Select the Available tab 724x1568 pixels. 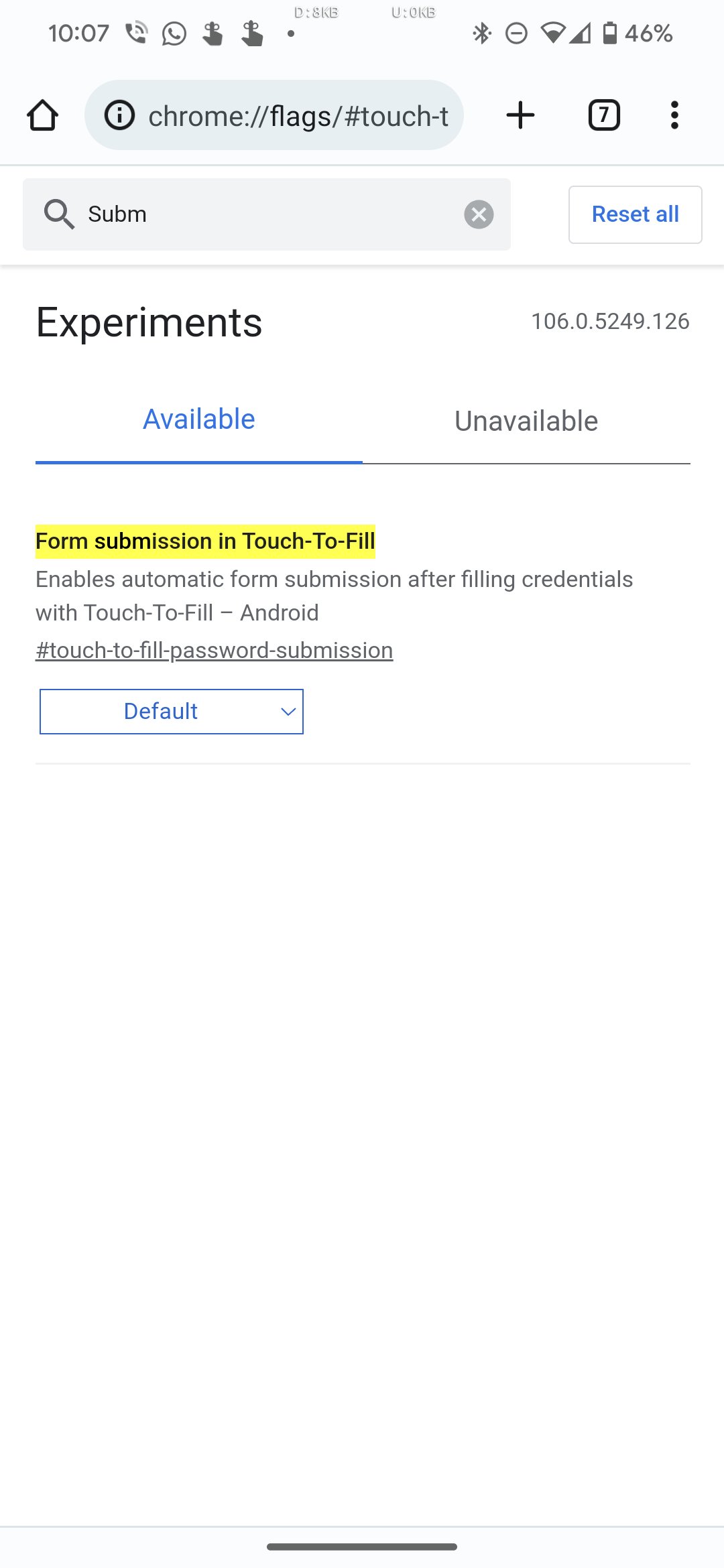coord(199,420)
